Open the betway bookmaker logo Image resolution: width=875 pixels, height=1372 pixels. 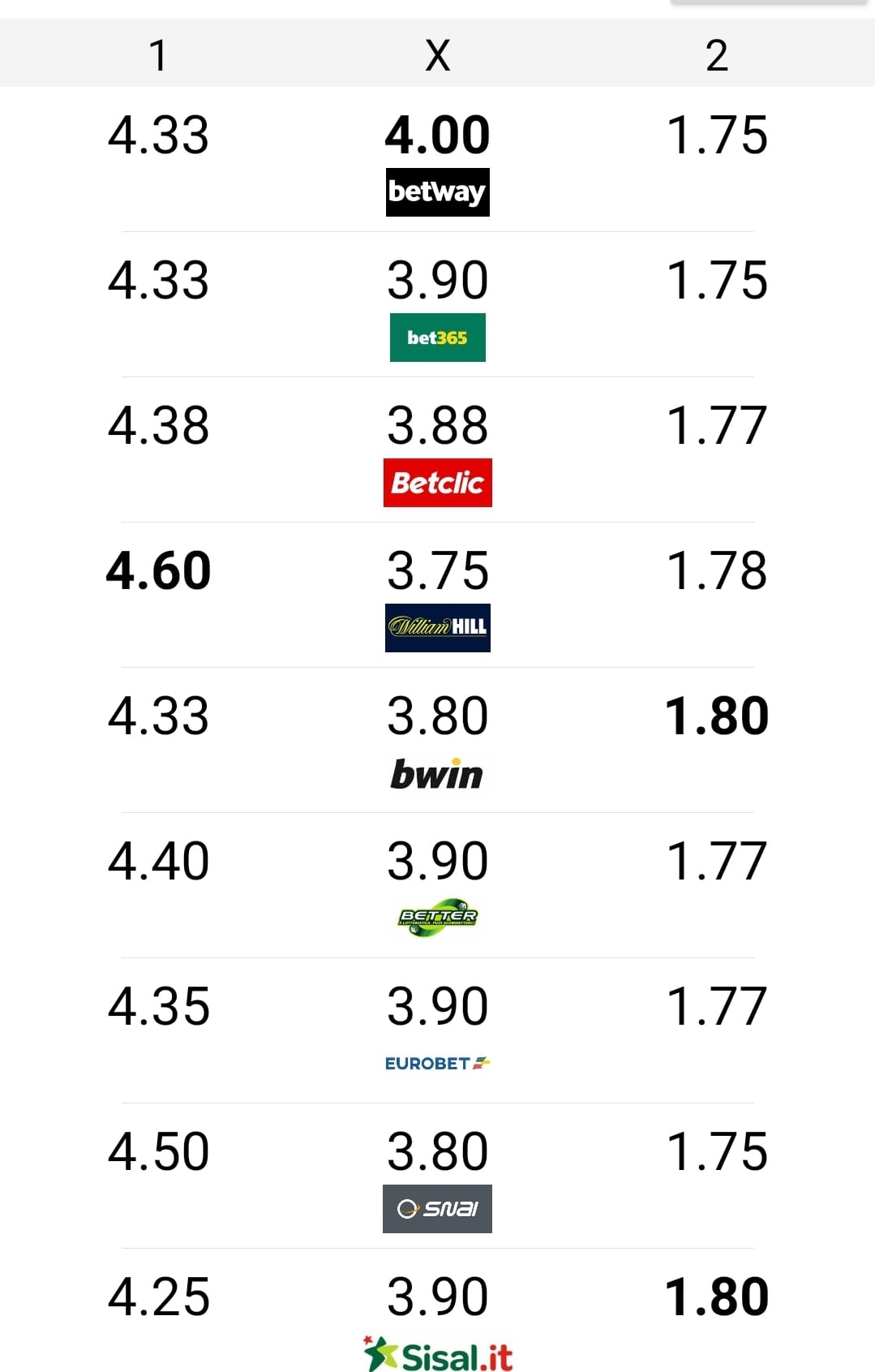[437, 192]
